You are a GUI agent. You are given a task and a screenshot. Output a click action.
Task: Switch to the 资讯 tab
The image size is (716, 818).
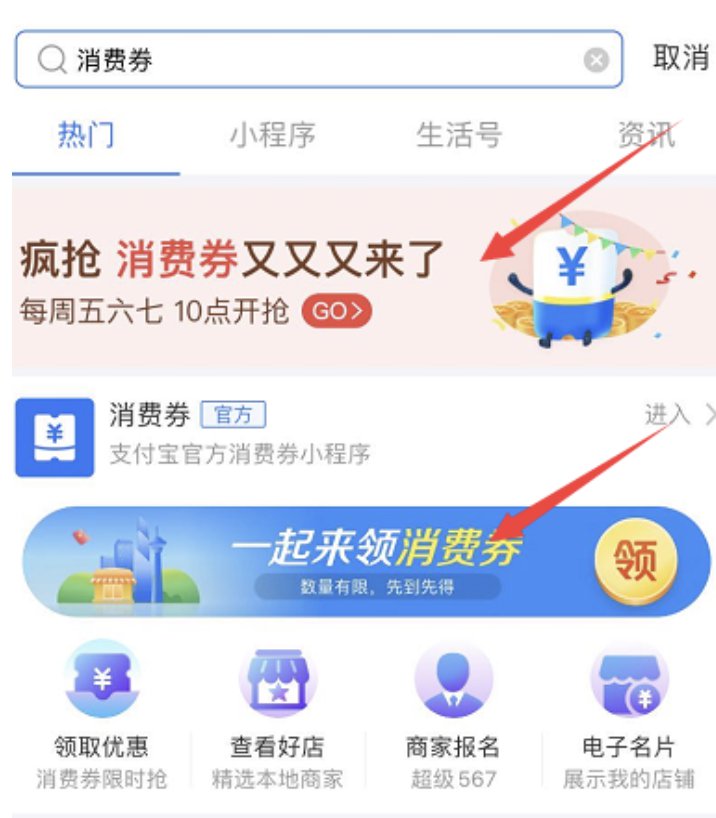(x=646, y=135)
